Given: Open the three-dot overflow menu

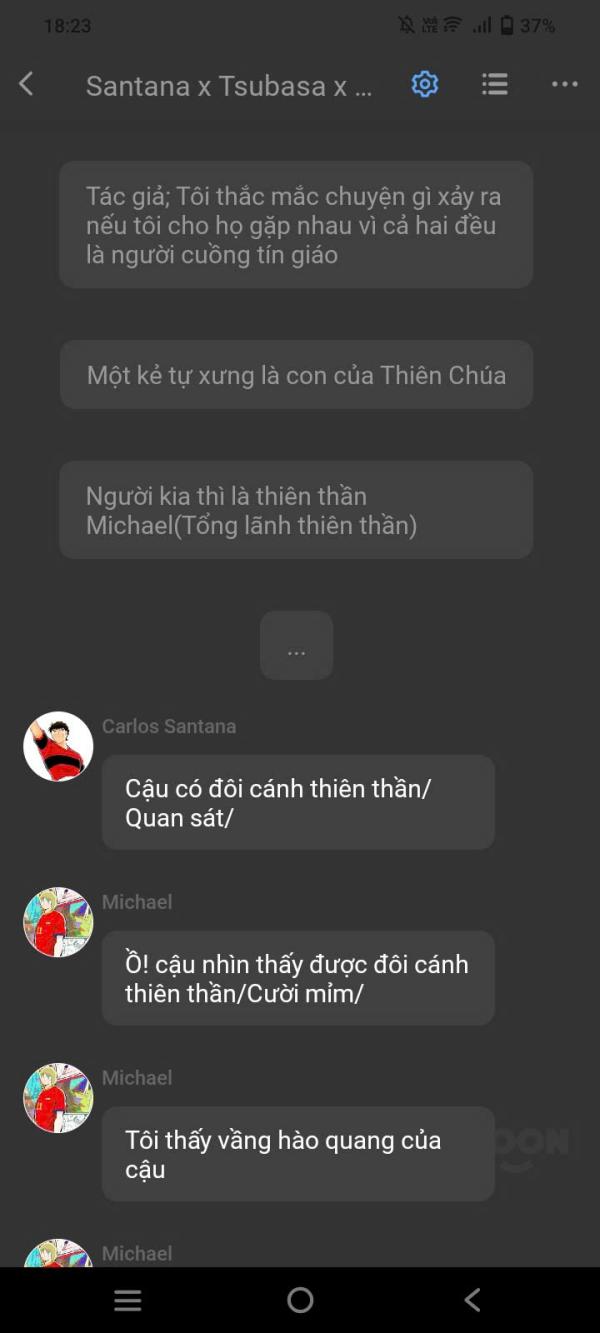Looking at the screenshot, I should click(564, 85).
